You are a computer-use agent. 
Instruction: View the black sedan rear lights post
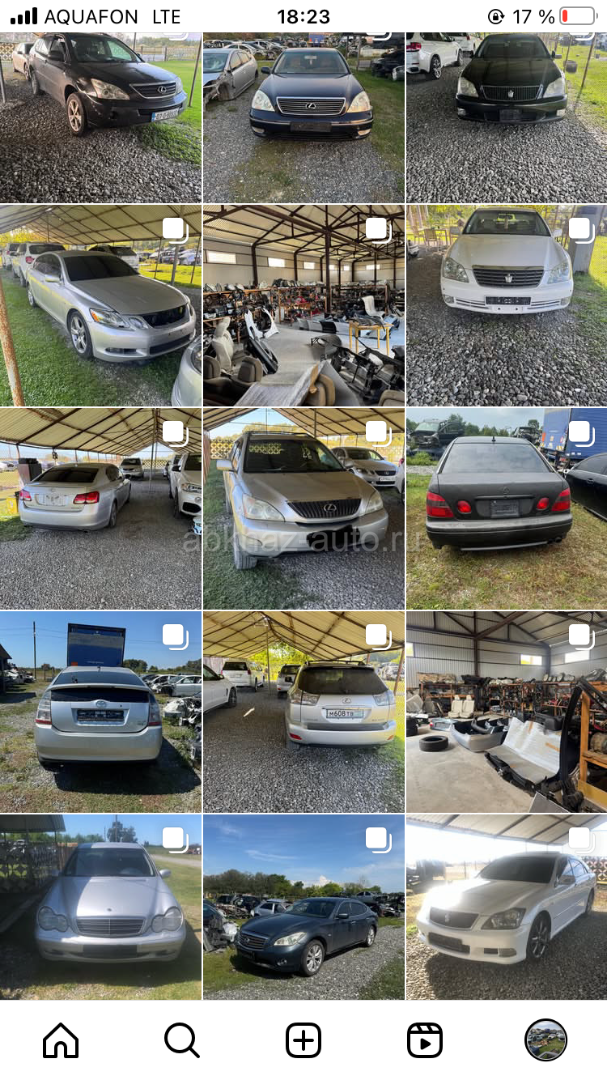pos(506,508)
